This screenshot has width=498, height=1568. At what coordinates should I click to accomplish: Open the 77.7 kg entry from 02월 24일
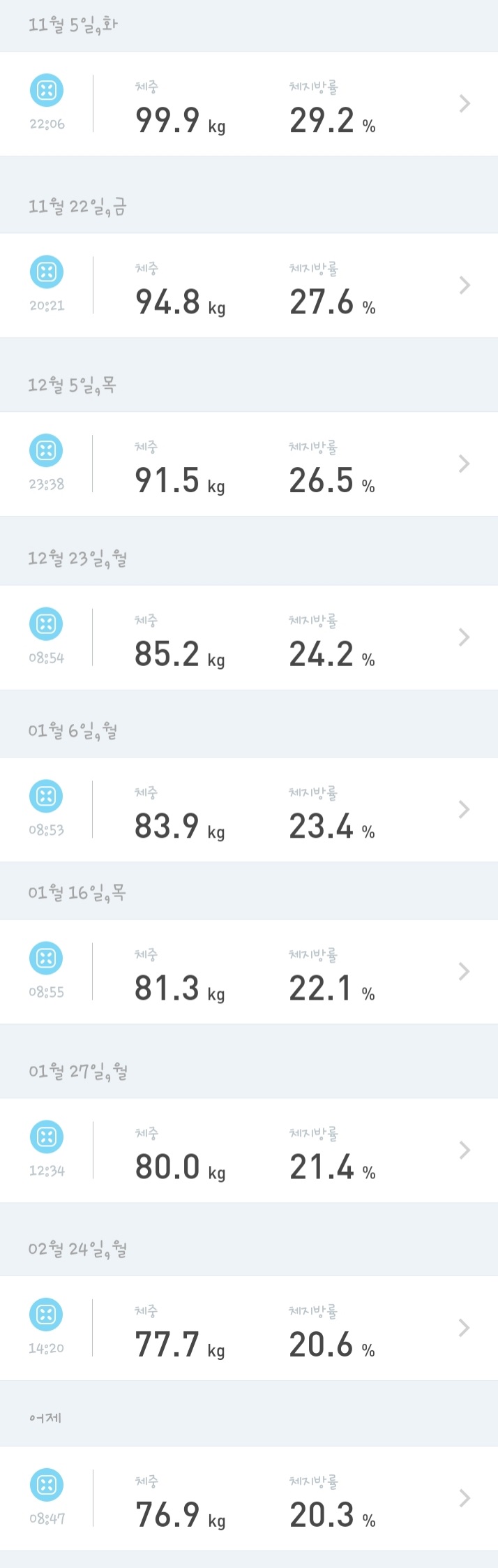tap(249, 1329)
